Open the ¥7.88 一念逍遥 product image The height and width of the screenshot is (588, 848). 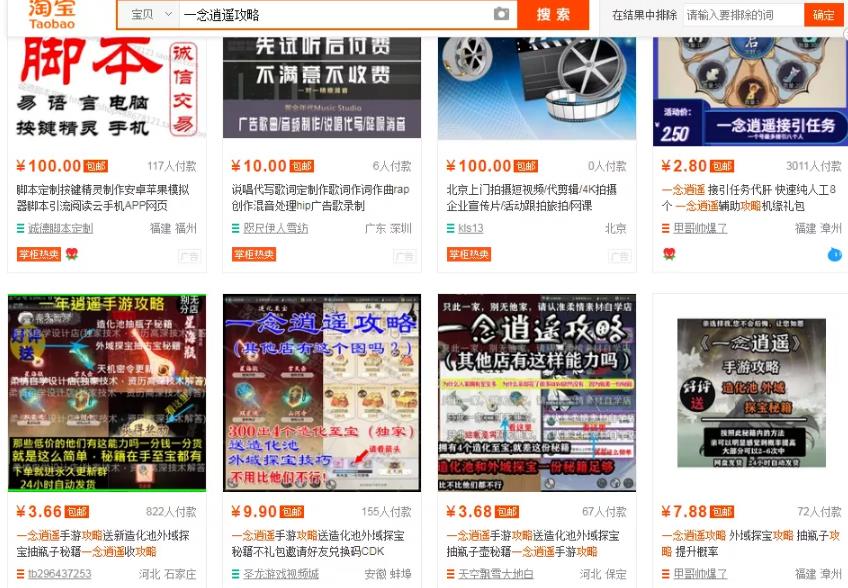coord(751,392)
